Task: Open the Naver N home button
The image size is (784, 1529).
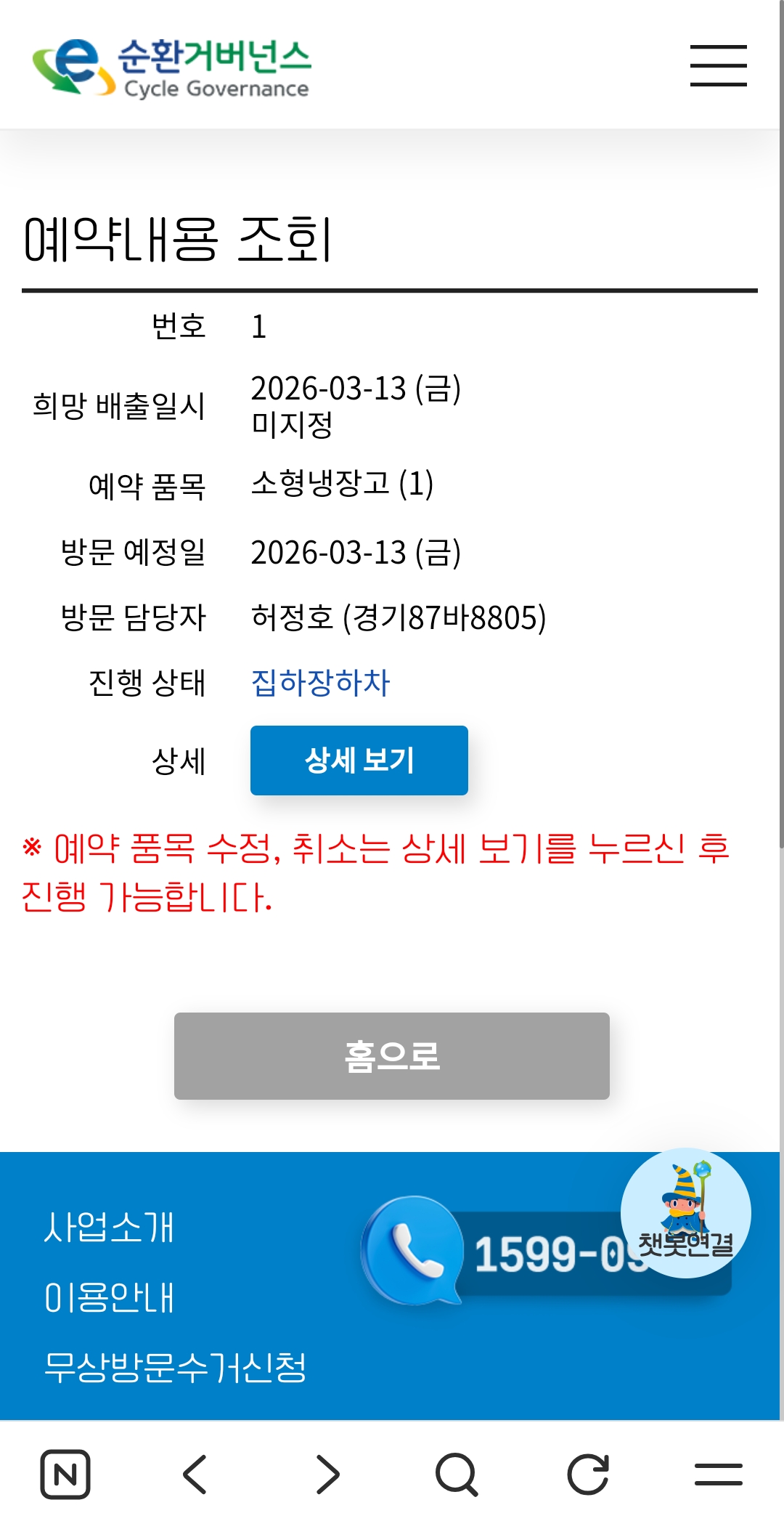Action: (65, 1474)
